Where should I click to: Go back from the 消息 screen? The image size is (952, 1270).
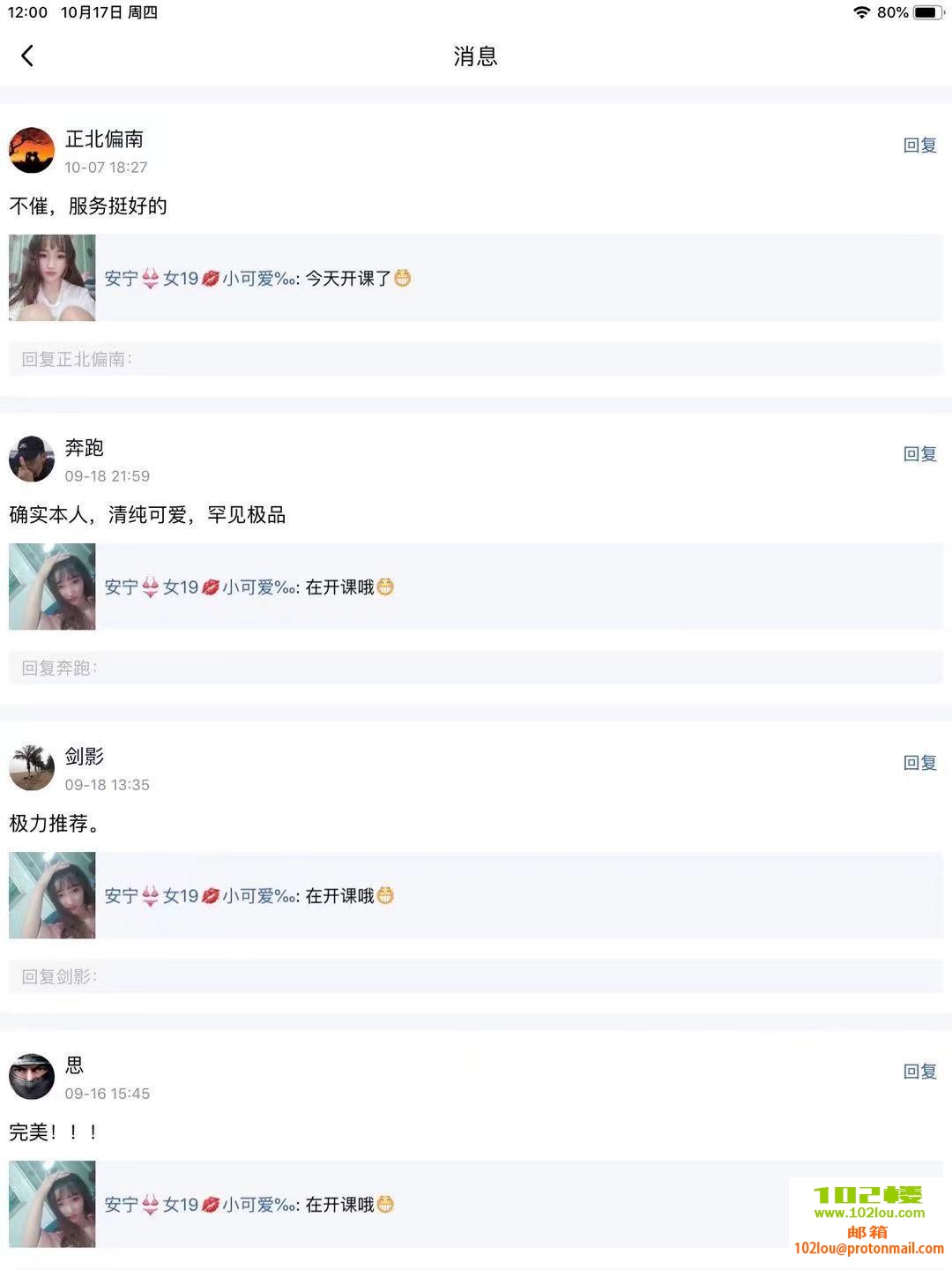(27, 56)
